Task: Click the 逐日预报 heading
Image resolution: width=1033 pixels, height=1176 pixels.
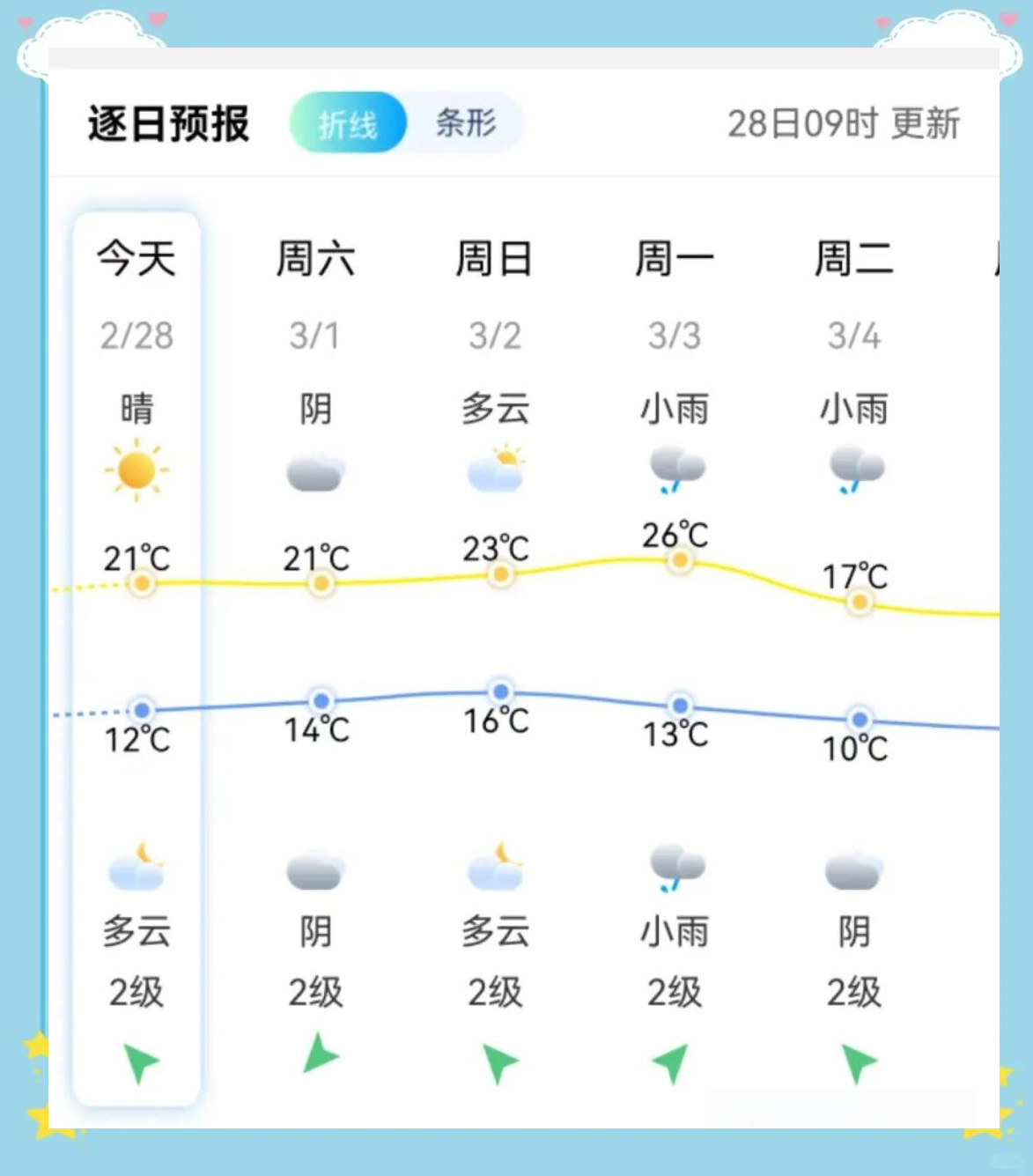Action: [x=169, y=123]
